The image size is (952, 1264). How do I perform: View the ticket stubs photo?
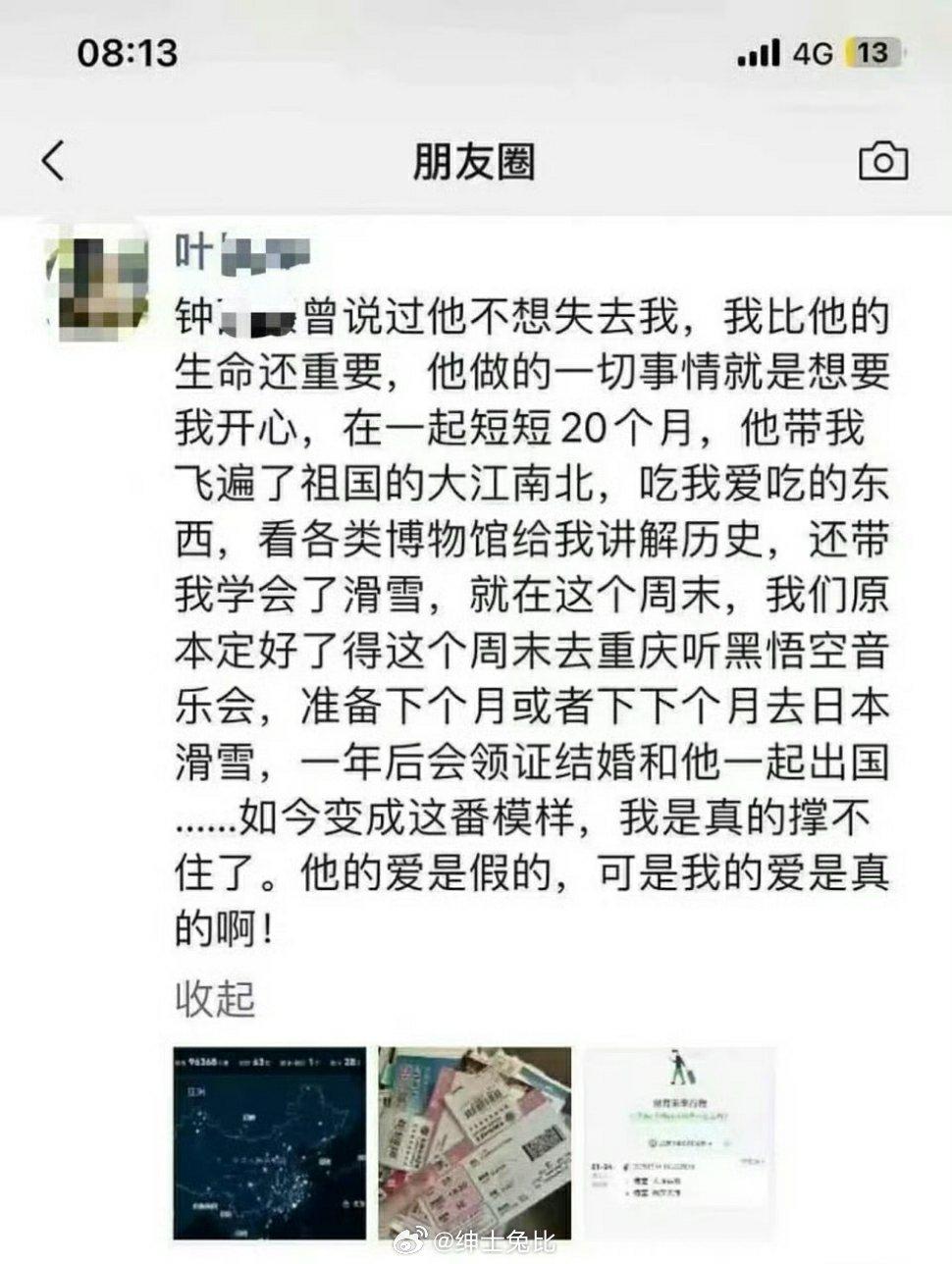475,1142
